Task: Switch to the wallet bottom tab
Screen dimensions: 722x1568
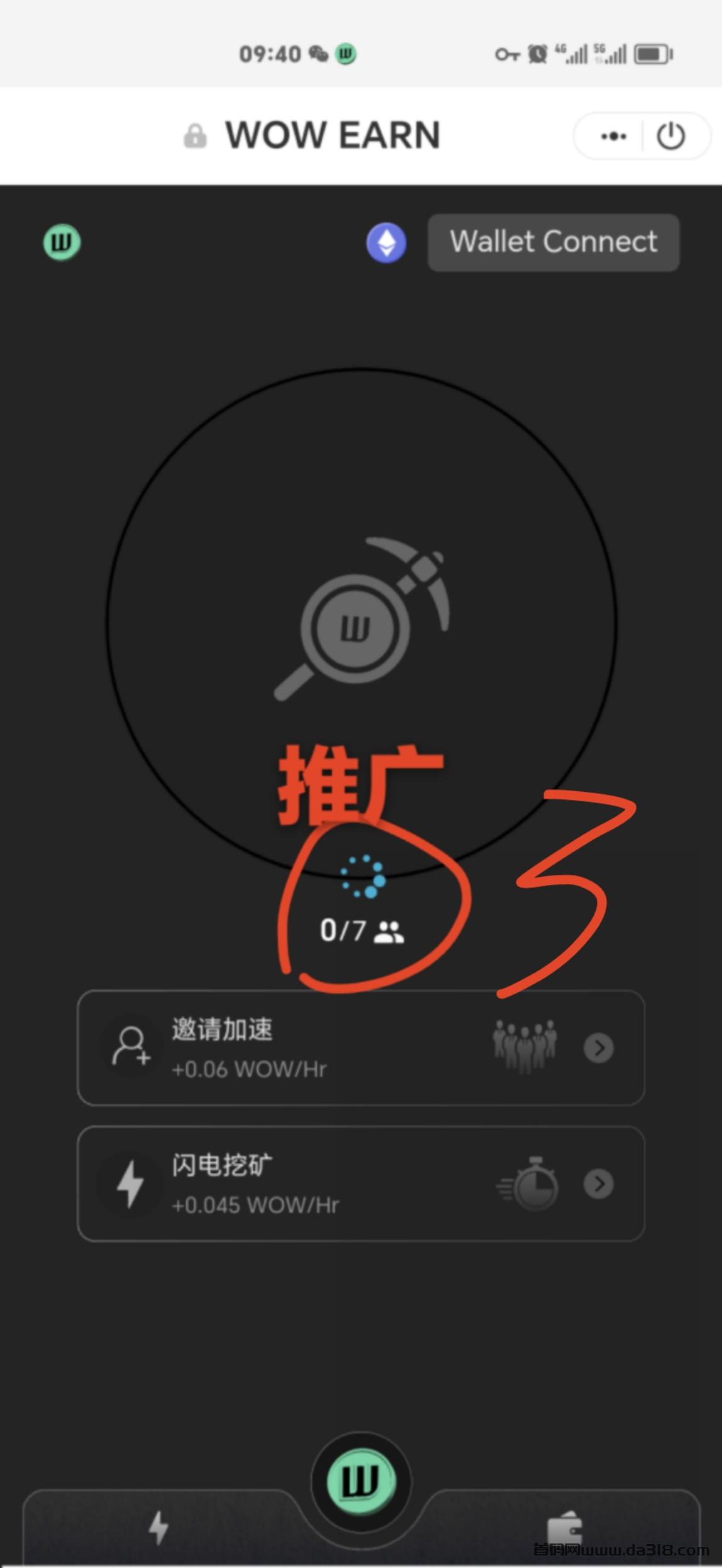Action: (x=564, y=1528)
